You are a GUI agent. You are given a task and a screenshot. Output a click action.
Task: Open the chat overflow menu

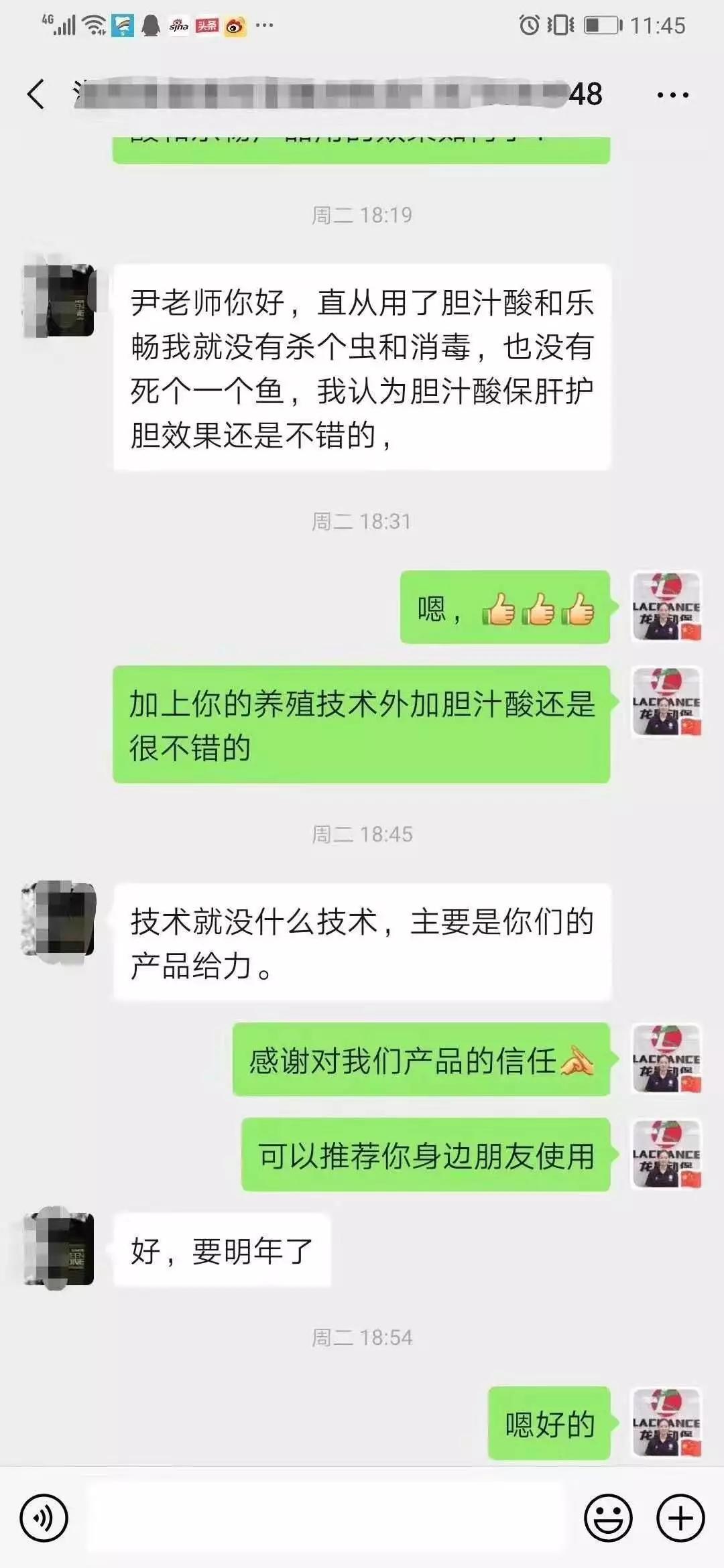click(672, 95)
